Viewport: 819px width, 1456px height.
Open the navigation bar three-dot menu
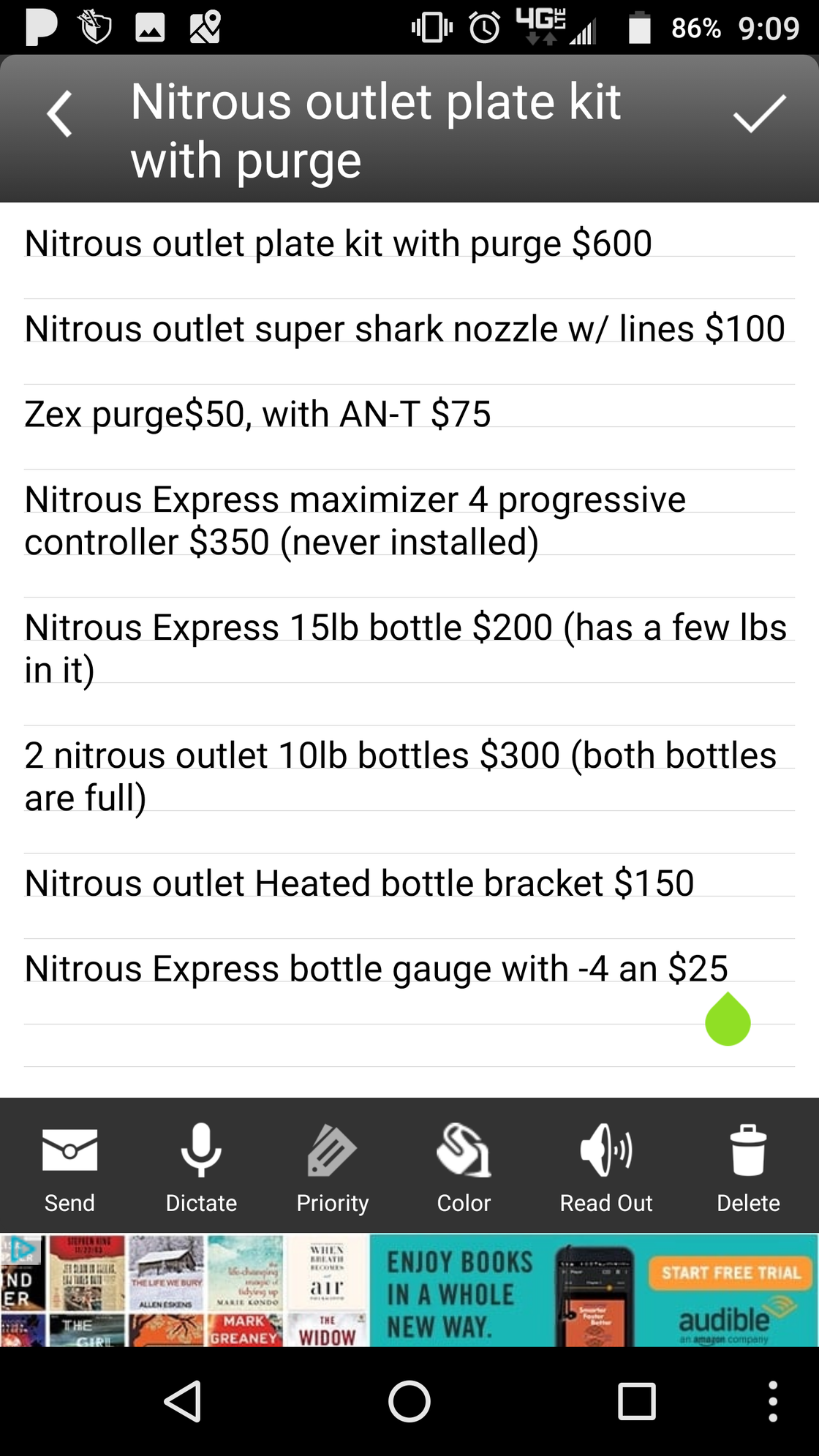(773, 1401)
